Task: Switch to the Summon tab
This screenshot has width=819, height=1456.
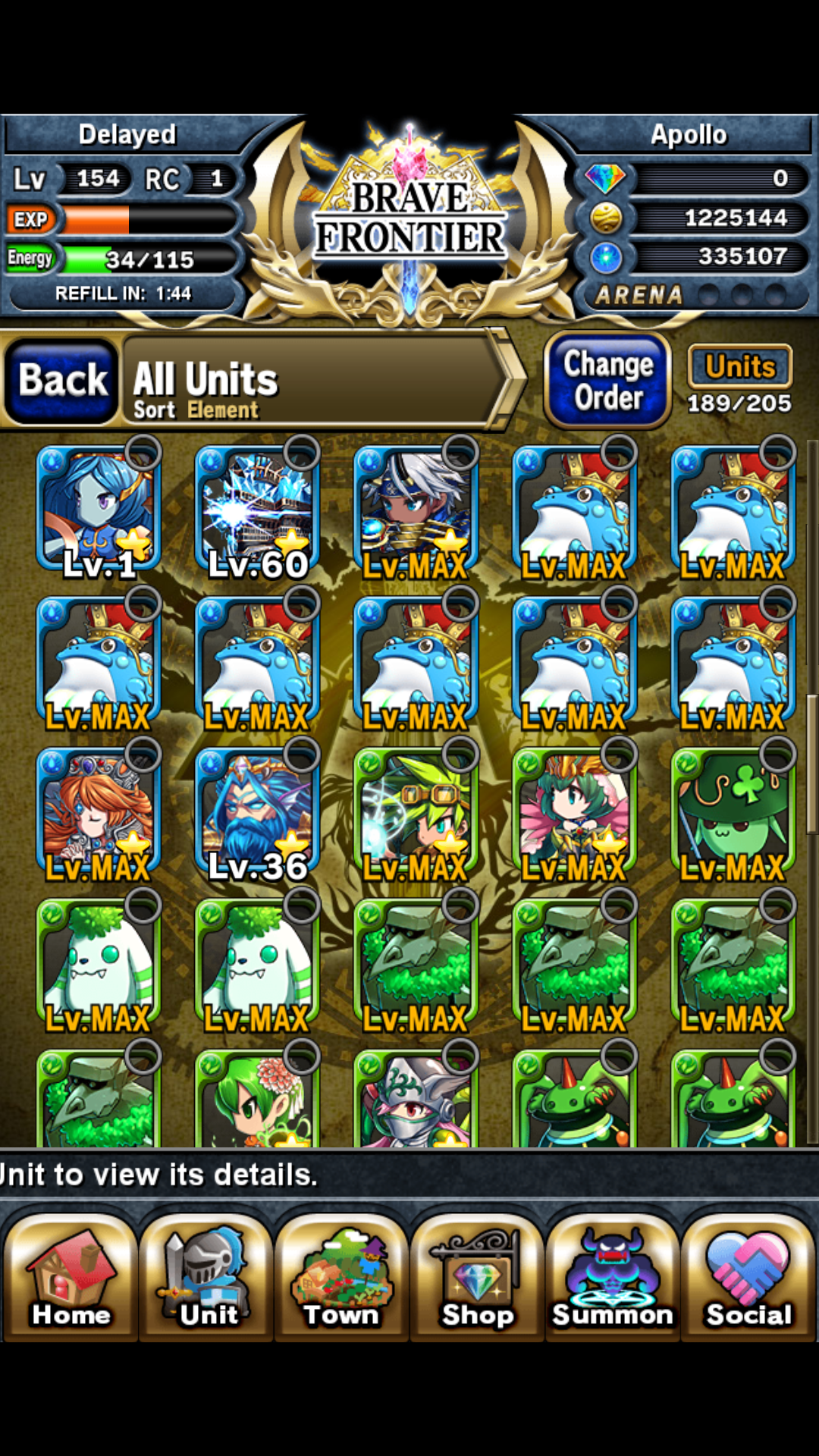Action: pyautogui.click(x=613, y=1278)
